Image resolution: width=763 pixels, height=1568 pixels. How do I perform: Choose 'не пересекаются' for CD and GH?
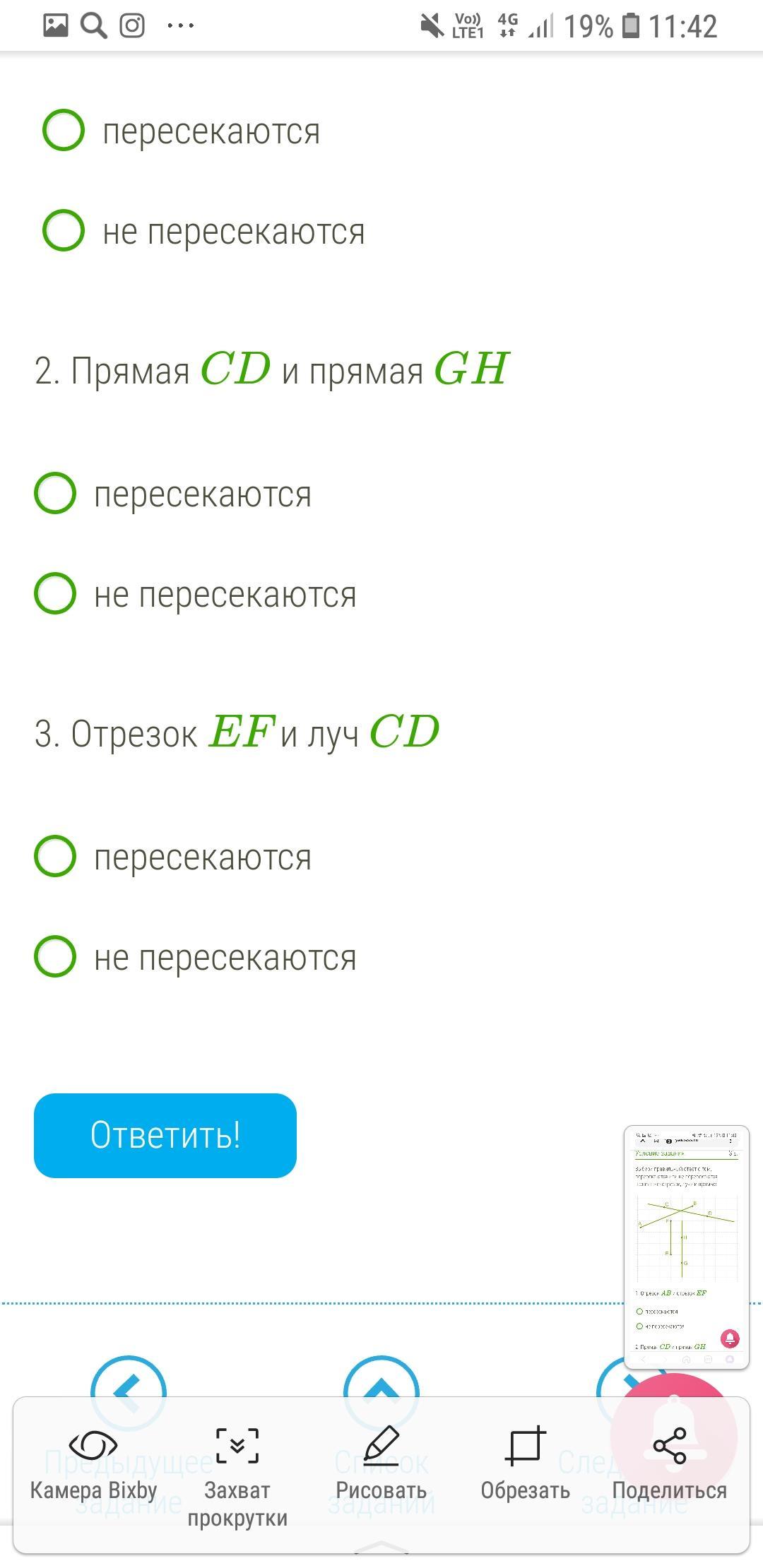click(x=55, y=594)
